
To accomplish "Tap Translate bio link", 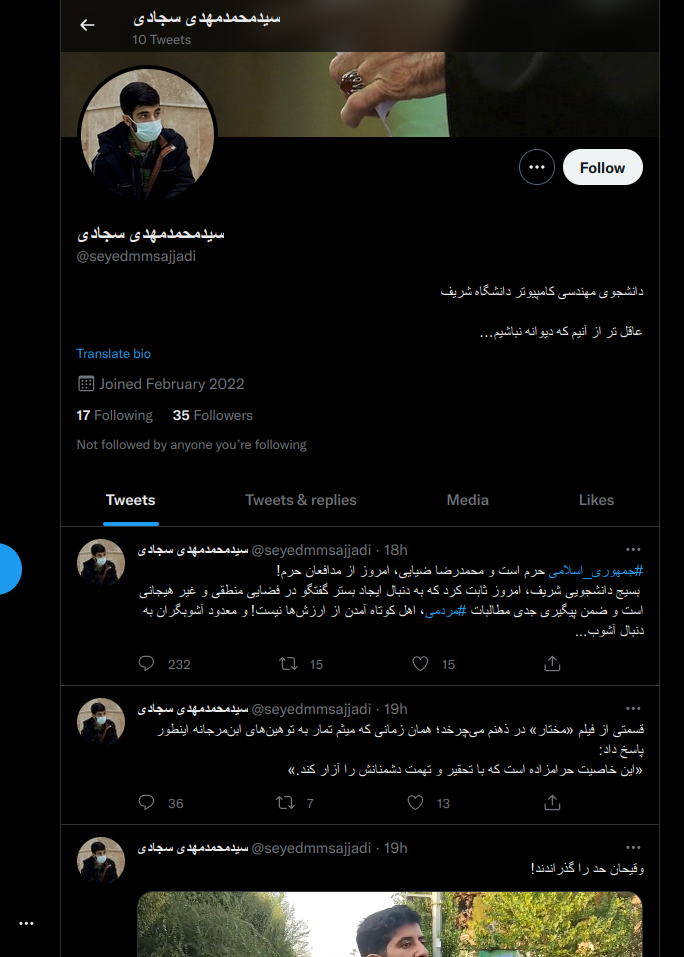I will 114,354.
